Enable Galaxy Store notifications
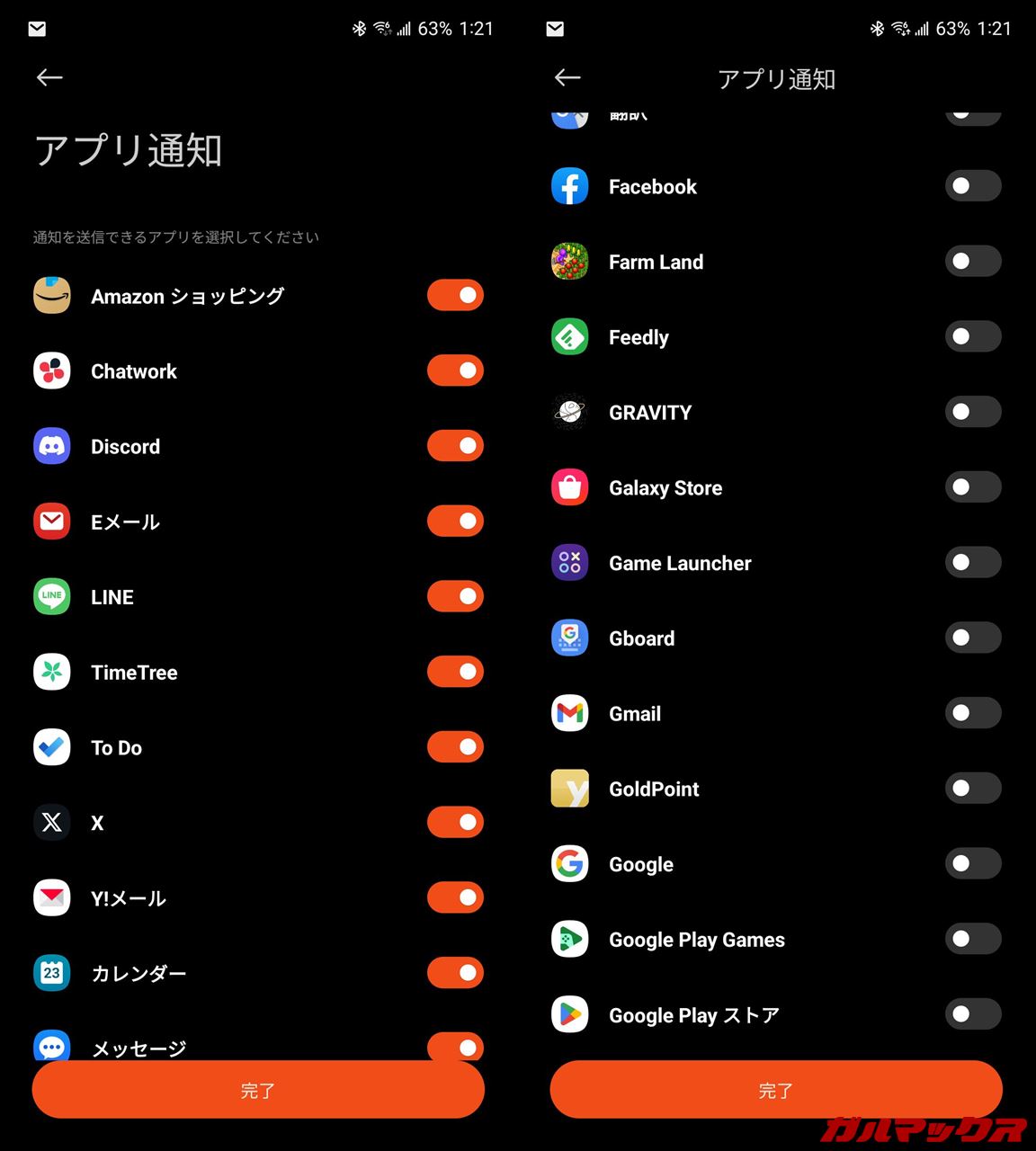Viewport: 1036px width, 1151px height. point(973,487)
